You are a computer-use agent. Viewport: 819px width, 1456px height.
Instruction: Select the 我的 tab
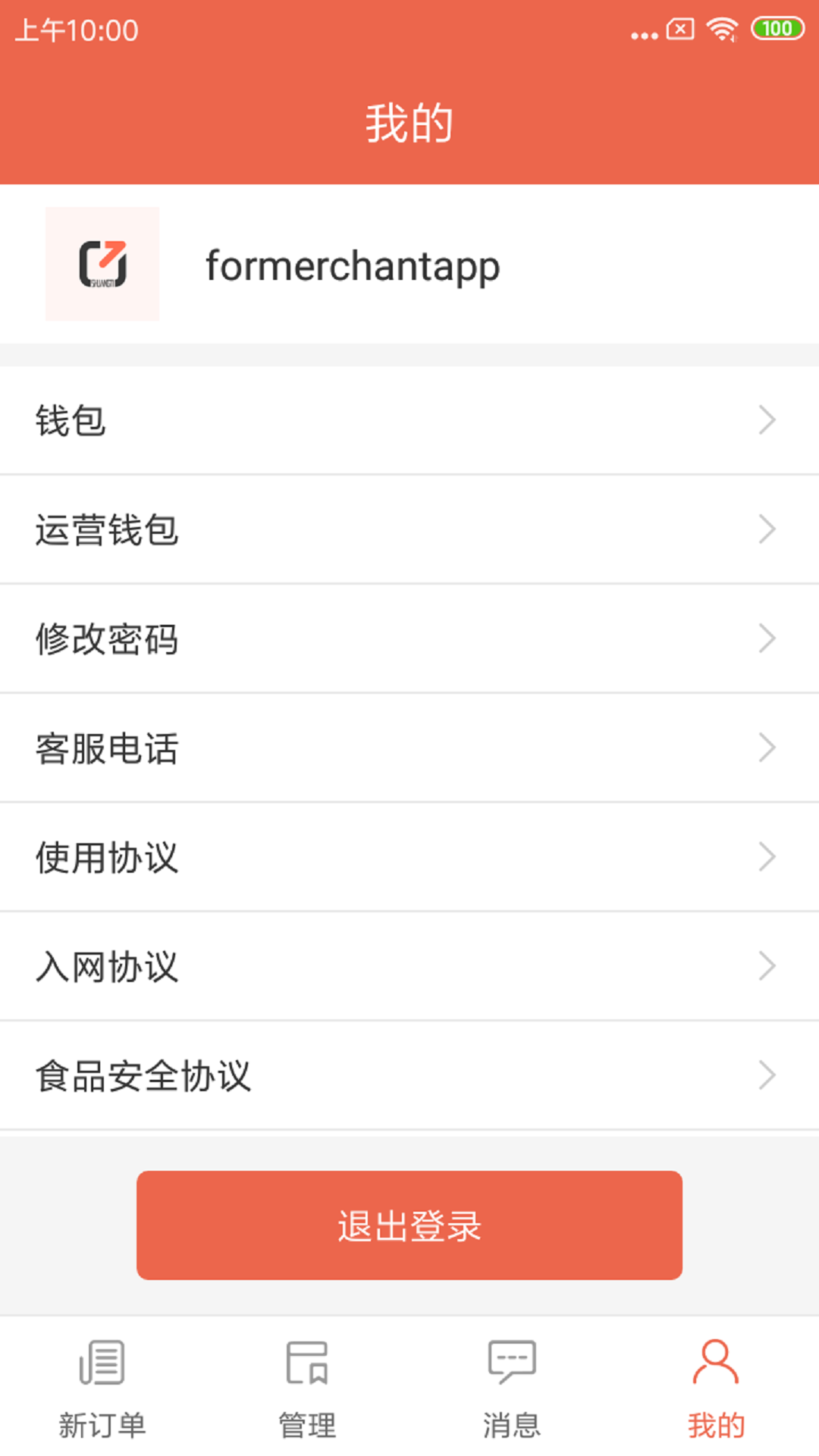coord(716,1388)
